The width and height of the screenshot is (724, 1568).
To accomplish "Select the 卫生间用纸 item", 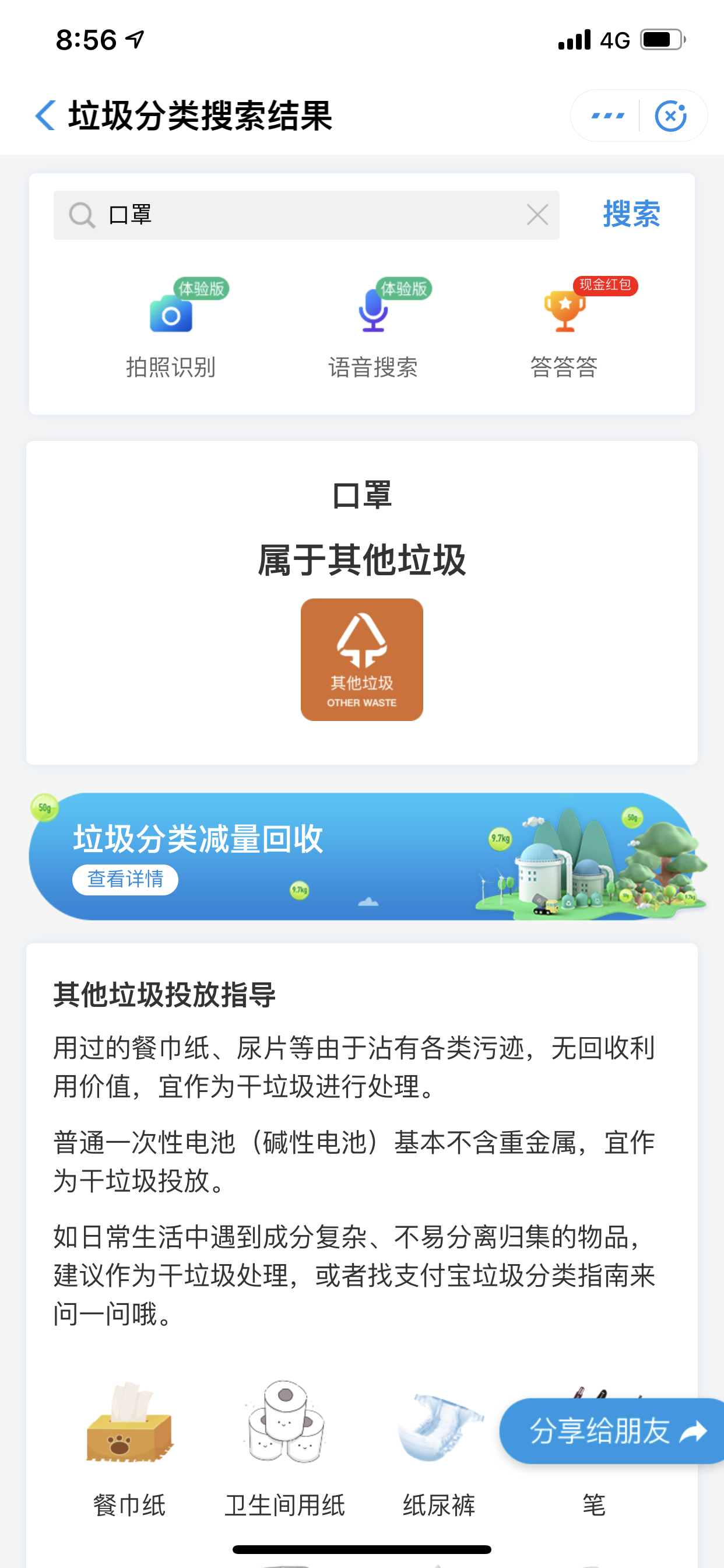I will [284, 1448].
